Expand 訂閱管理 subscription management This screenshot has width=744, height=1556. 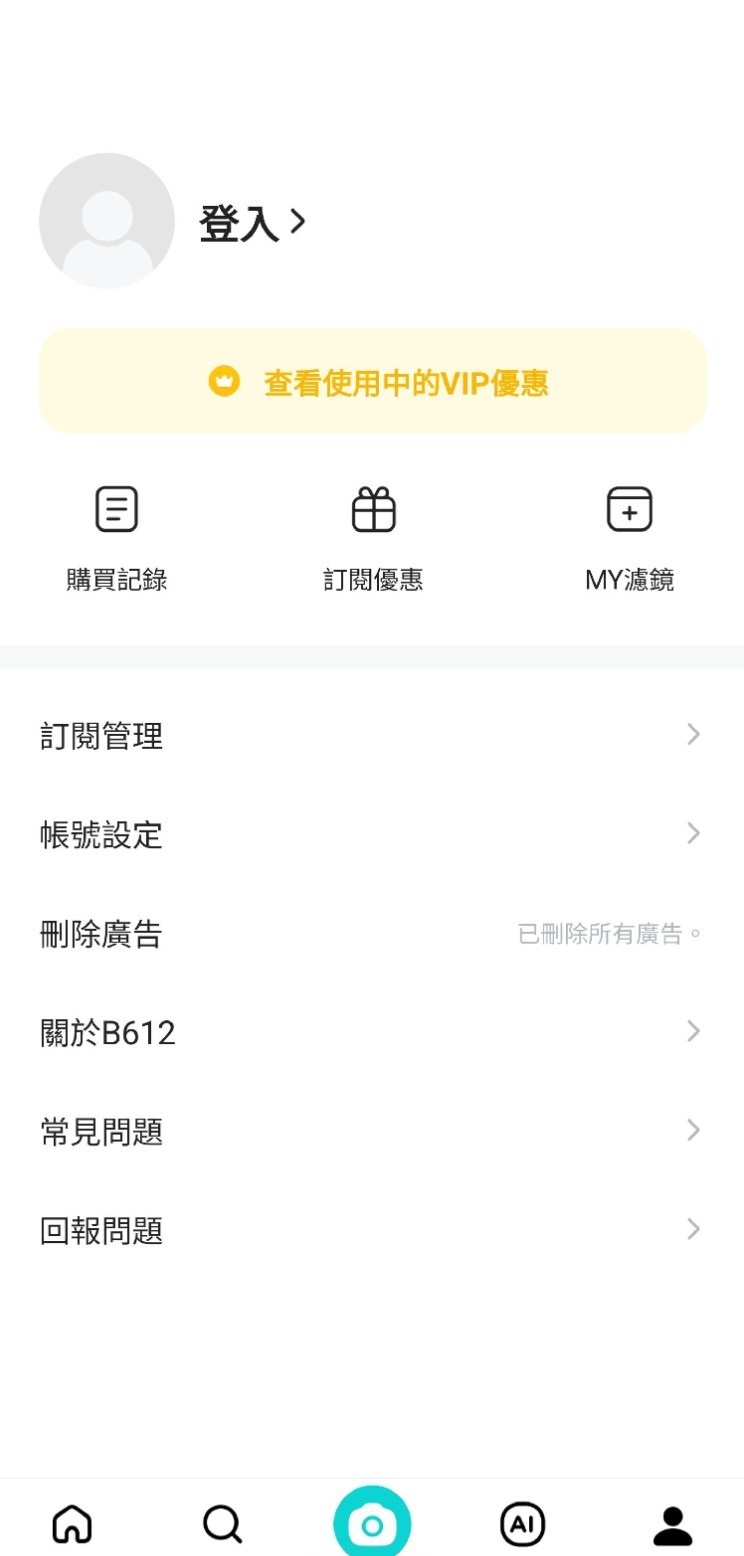tap(372, 735)
